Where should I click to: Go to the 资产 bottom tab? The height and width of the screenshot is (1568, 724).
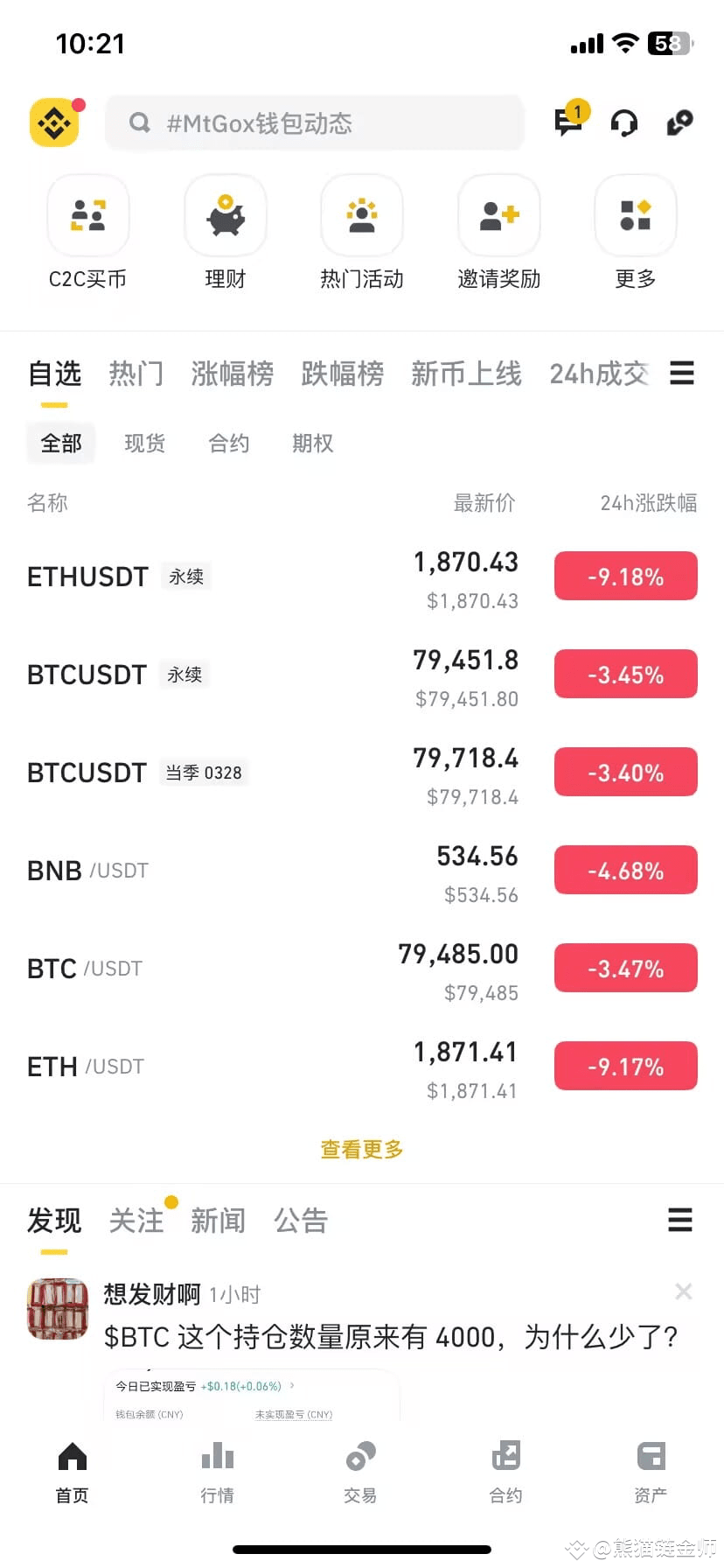tap(651, 1472)
